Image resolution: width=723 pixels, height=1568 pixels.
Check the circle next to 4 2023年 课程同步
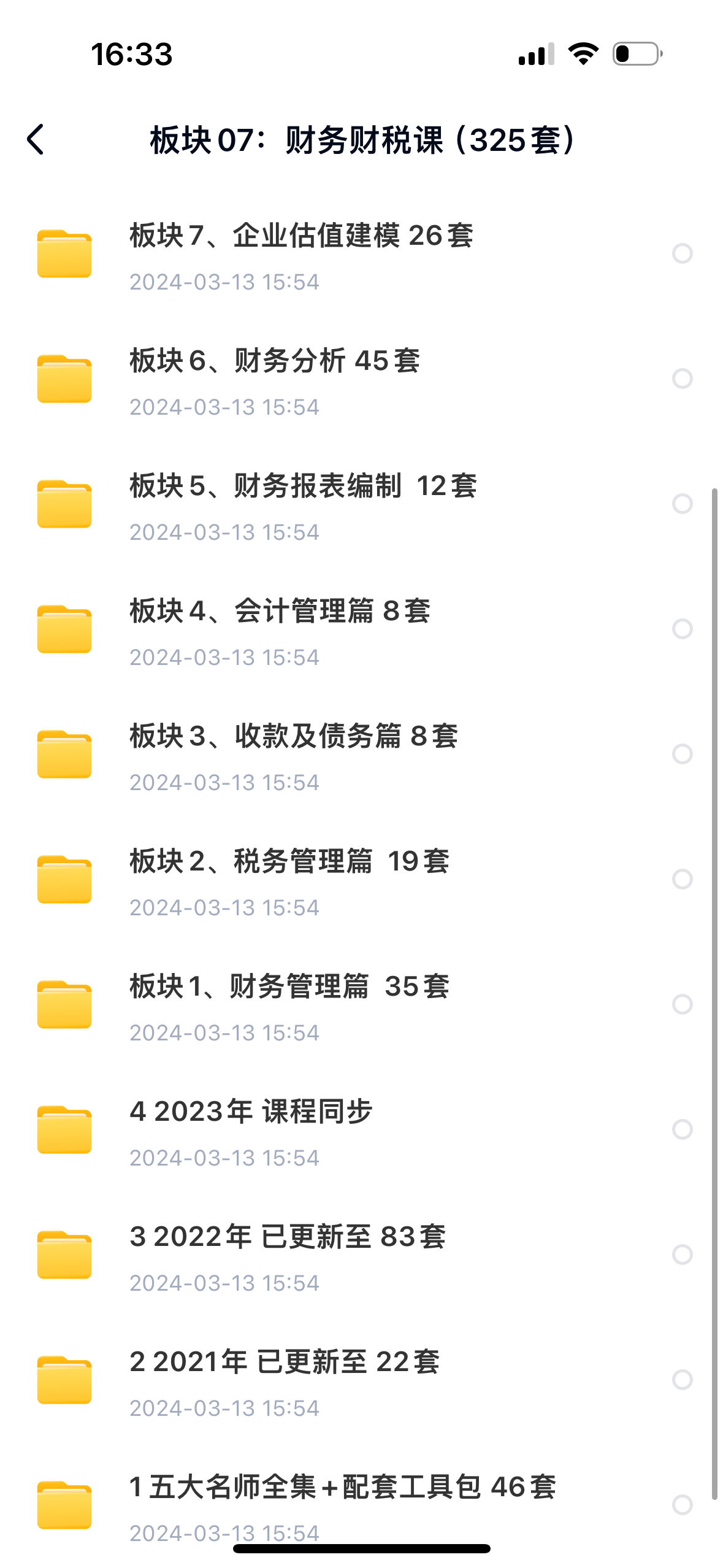point(682,1129)
